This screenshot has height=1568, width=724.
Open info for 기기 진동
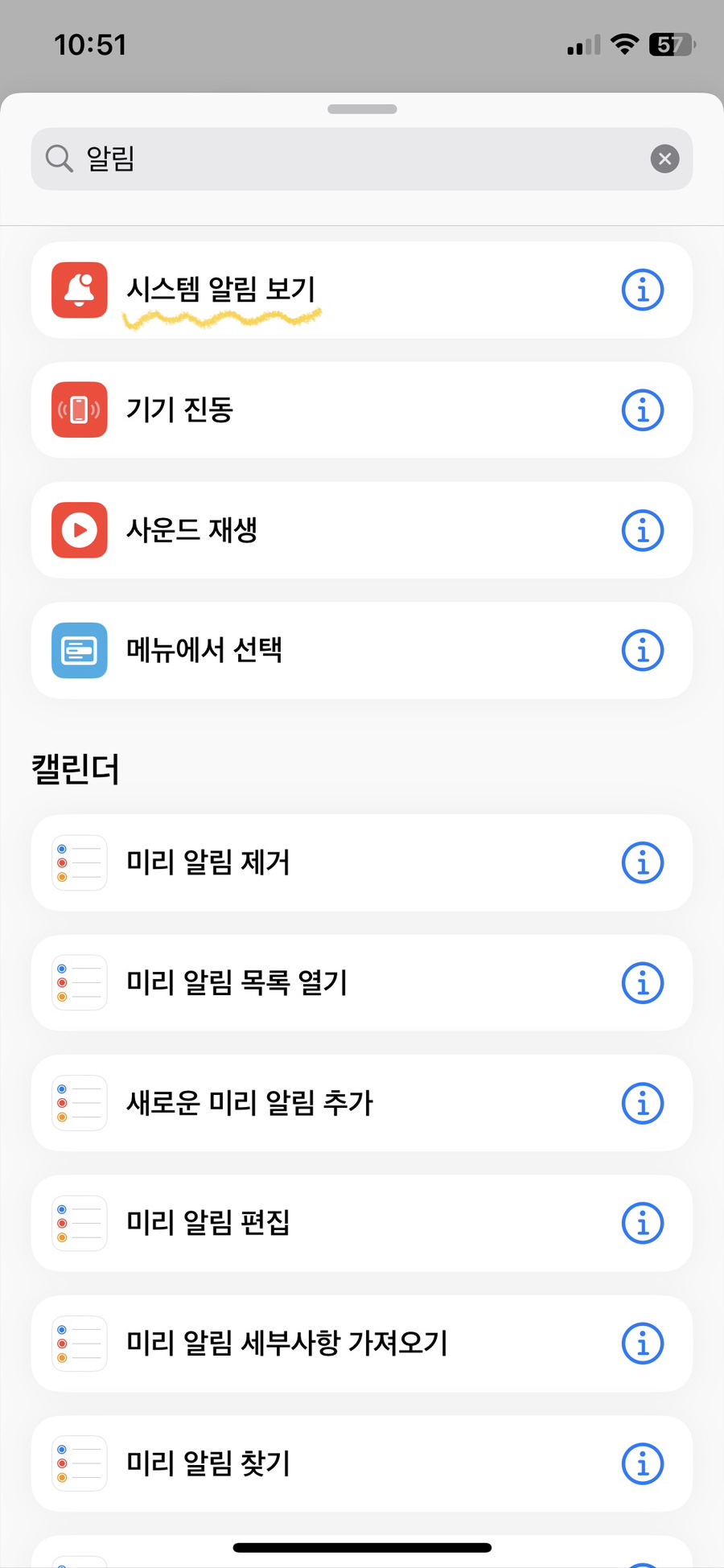pyautogui.click(x=643, y=410)
